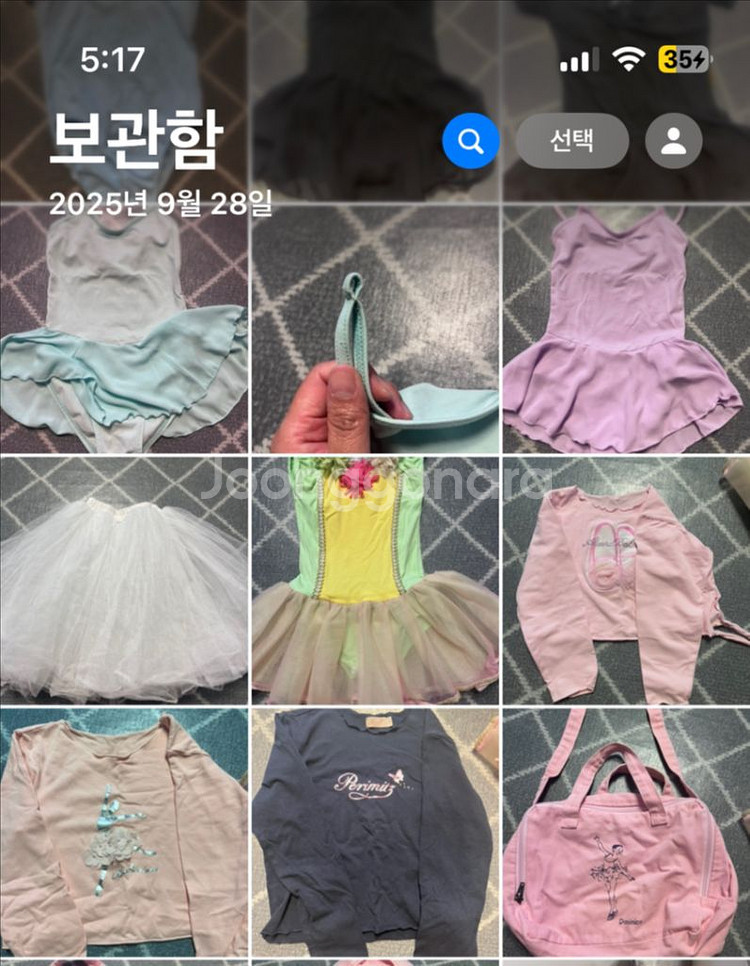This screenshot has width=750, height=966.
Task: Open the yellow and green tutu dress photo
Action: 375,580
